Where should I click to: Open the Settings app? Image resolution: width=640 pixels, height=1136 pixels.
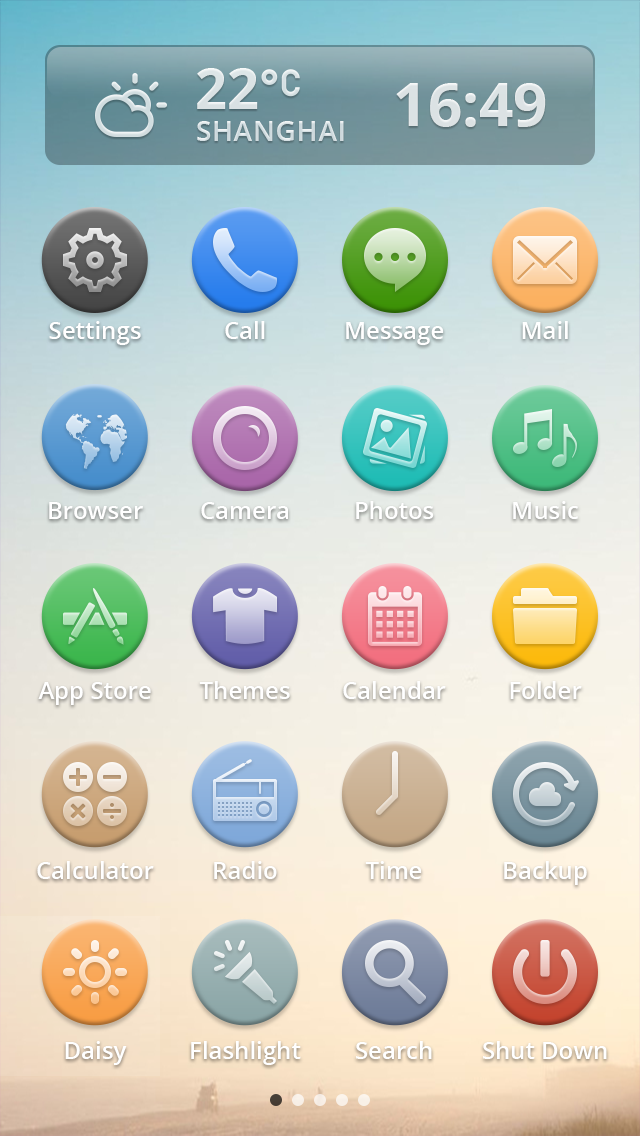tap(95, 260)
